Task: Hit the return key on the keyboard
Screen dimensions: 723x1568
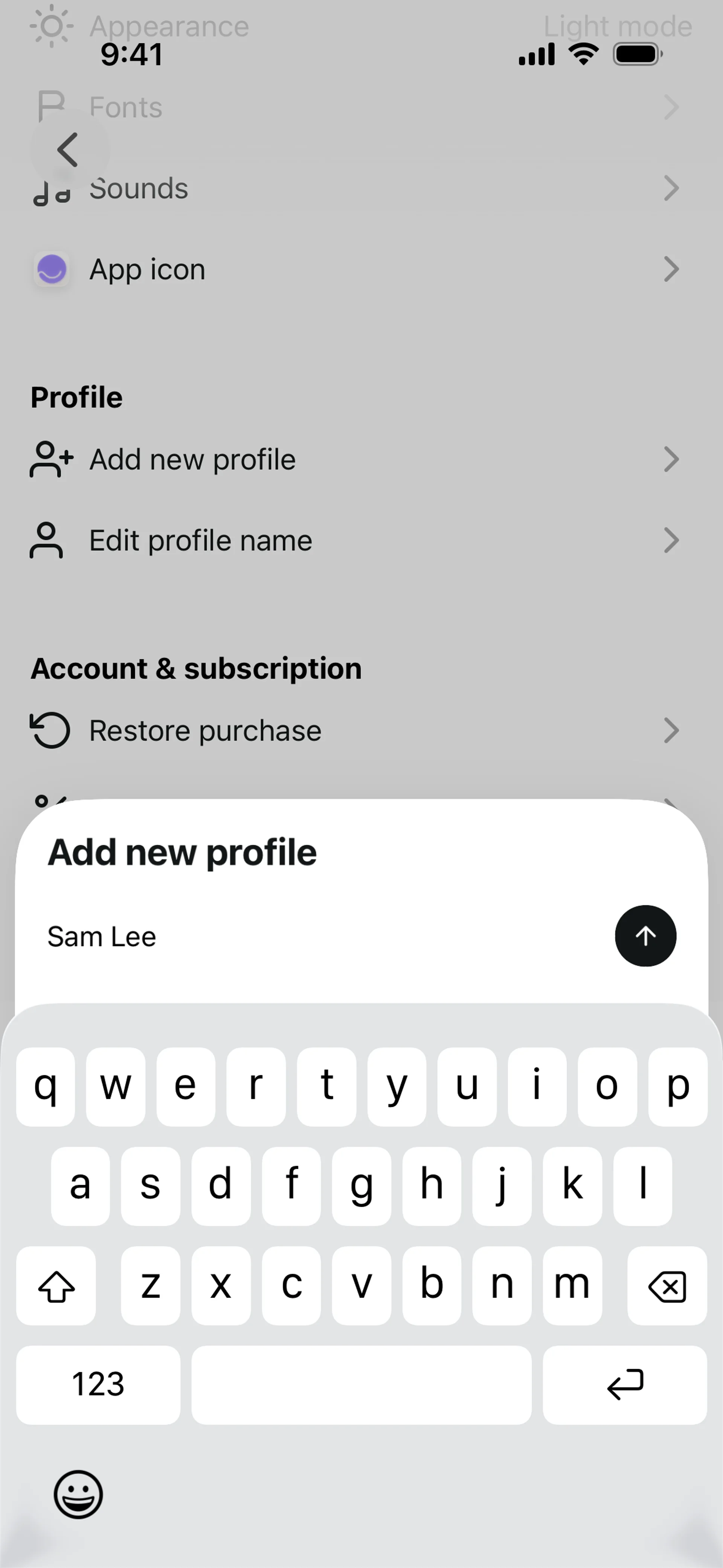Action: point(624,1384)
